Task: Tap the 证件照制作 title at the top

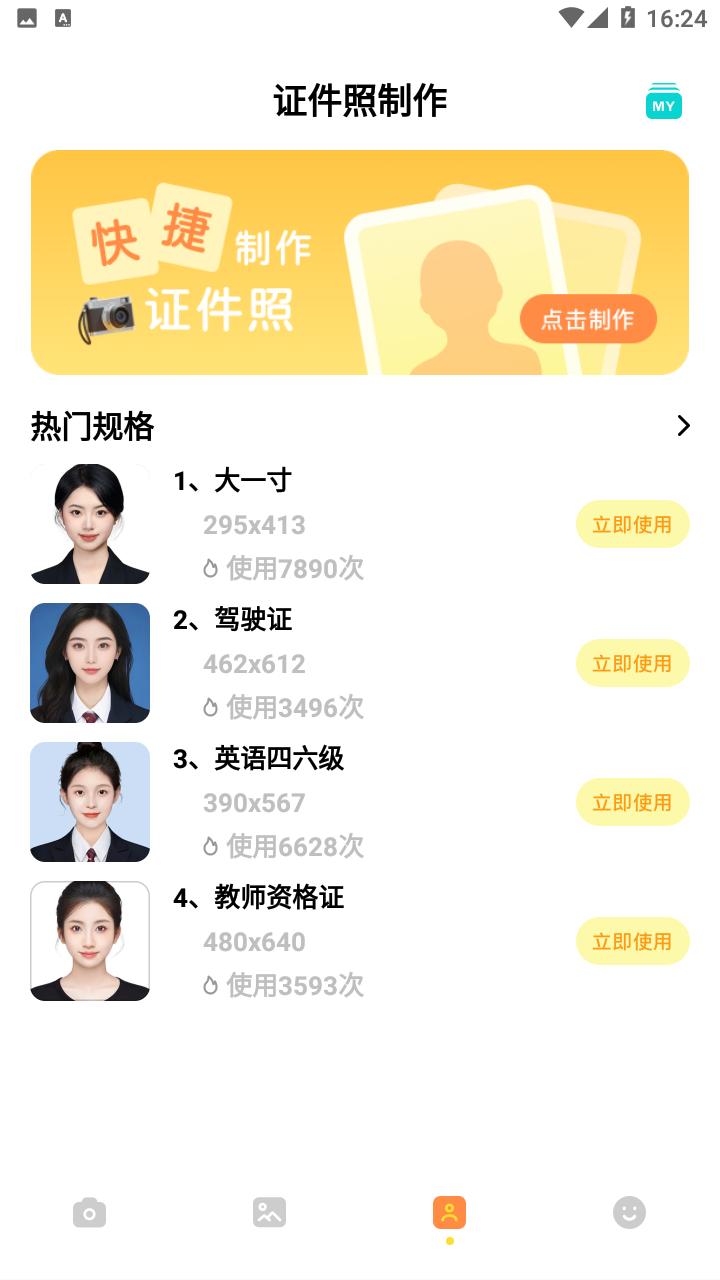Action: pos(360,101)
